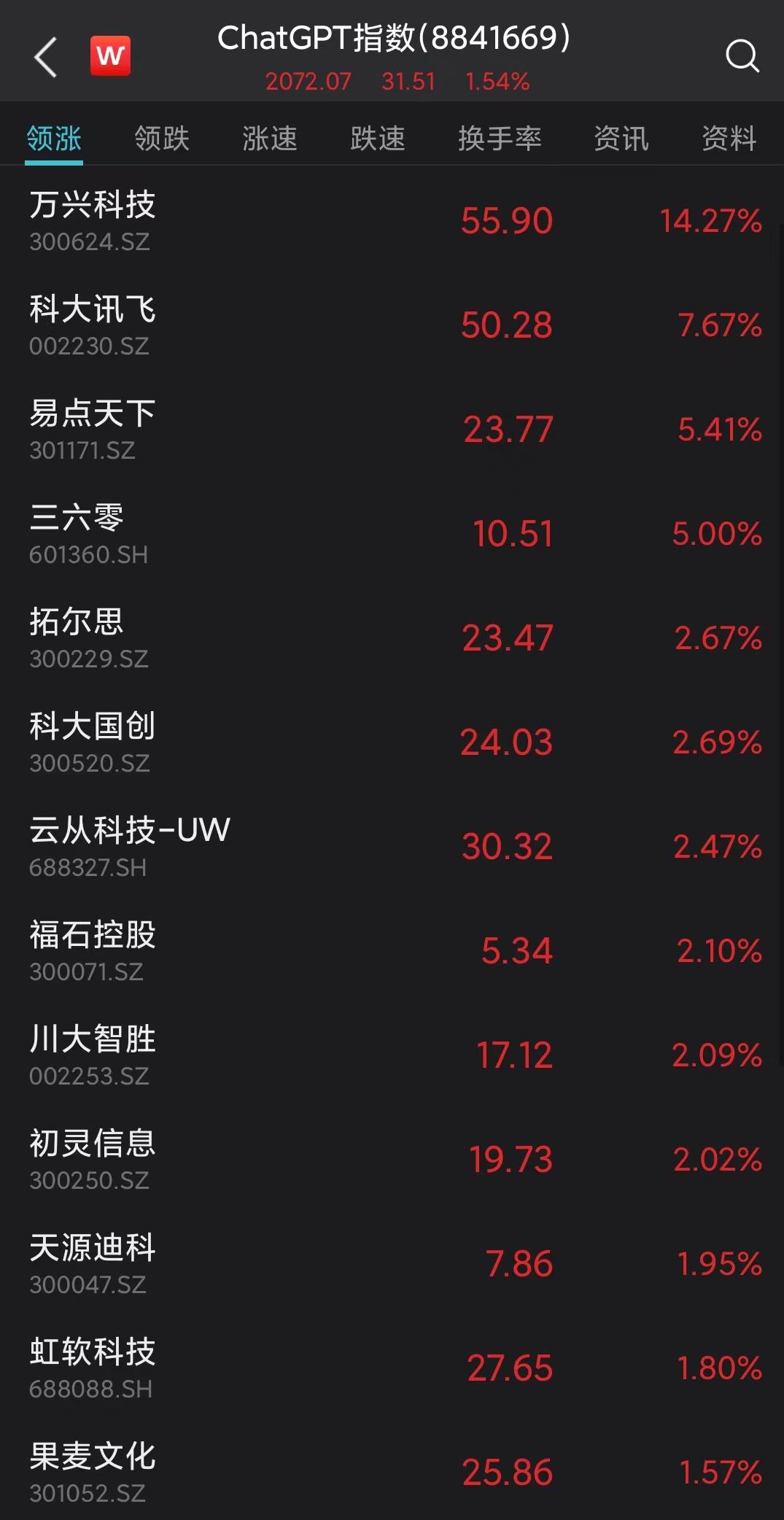Open 科大国创 stock details

pos(392,742)
